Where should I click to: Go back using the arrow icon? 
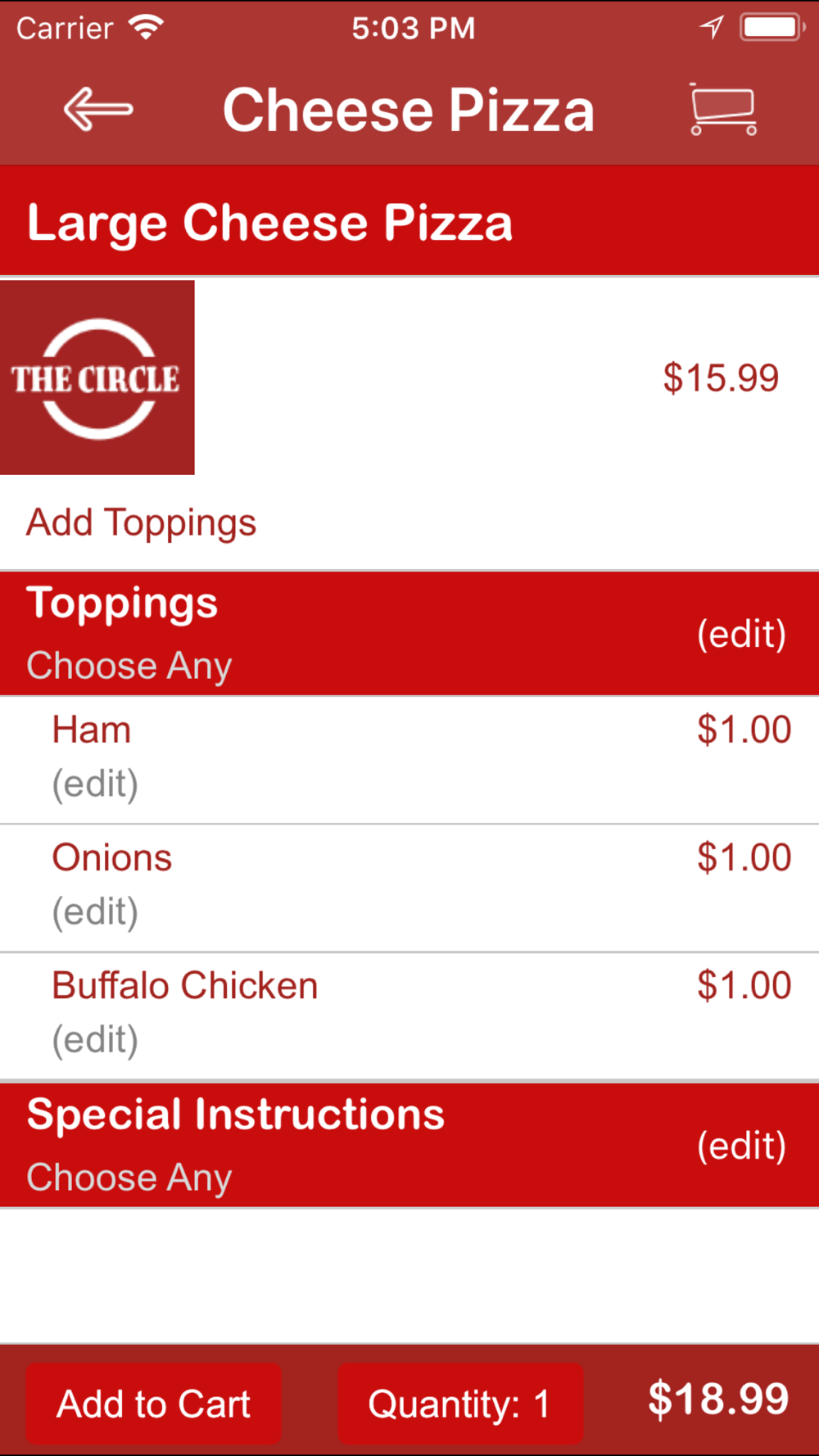point(98,110)
